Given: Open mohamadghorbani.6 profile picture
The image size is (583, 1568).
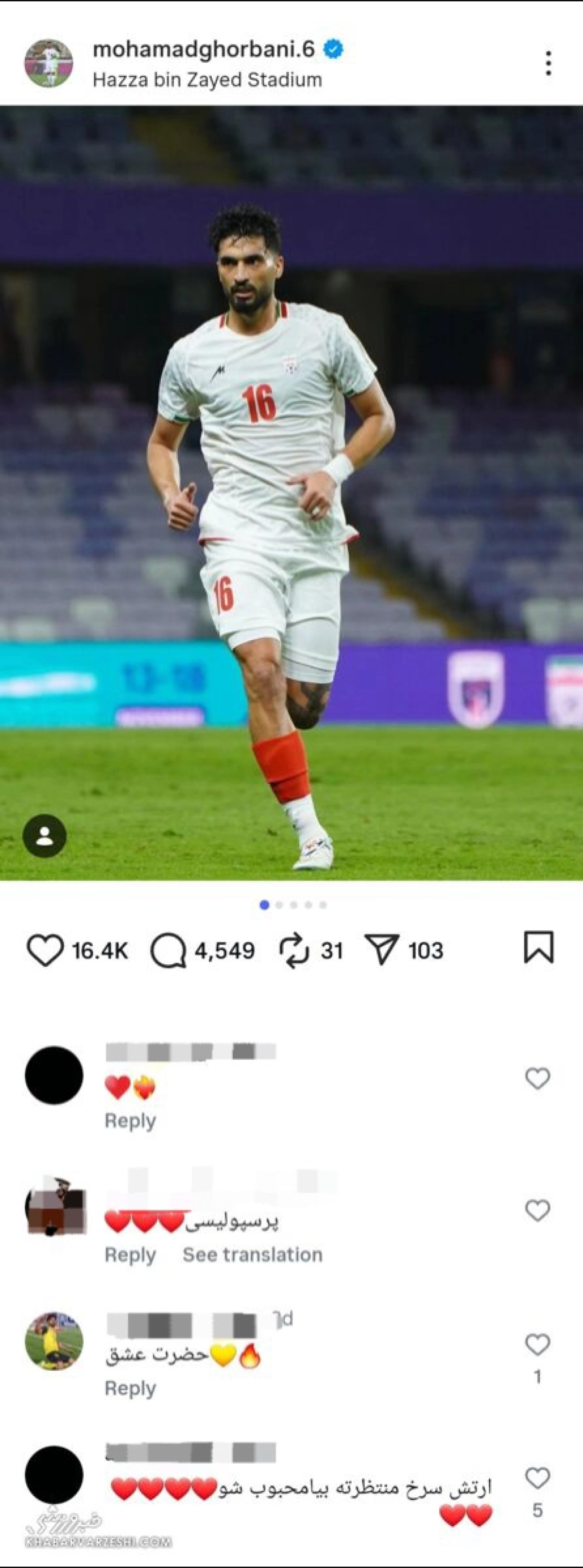Looking at the screenshot, I should (49, 63).
